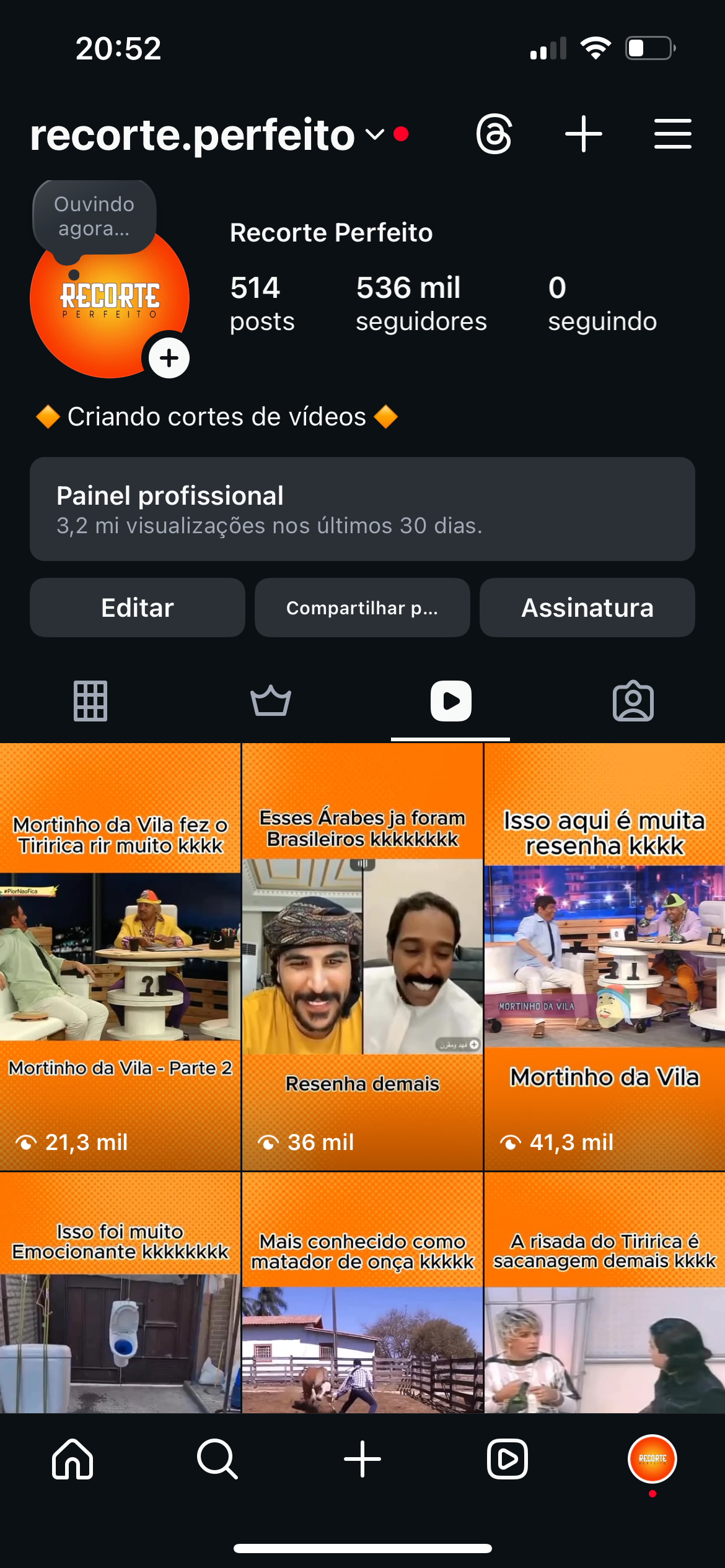
Task: Open the hamburger settings menu
Action: coord(672,134)
